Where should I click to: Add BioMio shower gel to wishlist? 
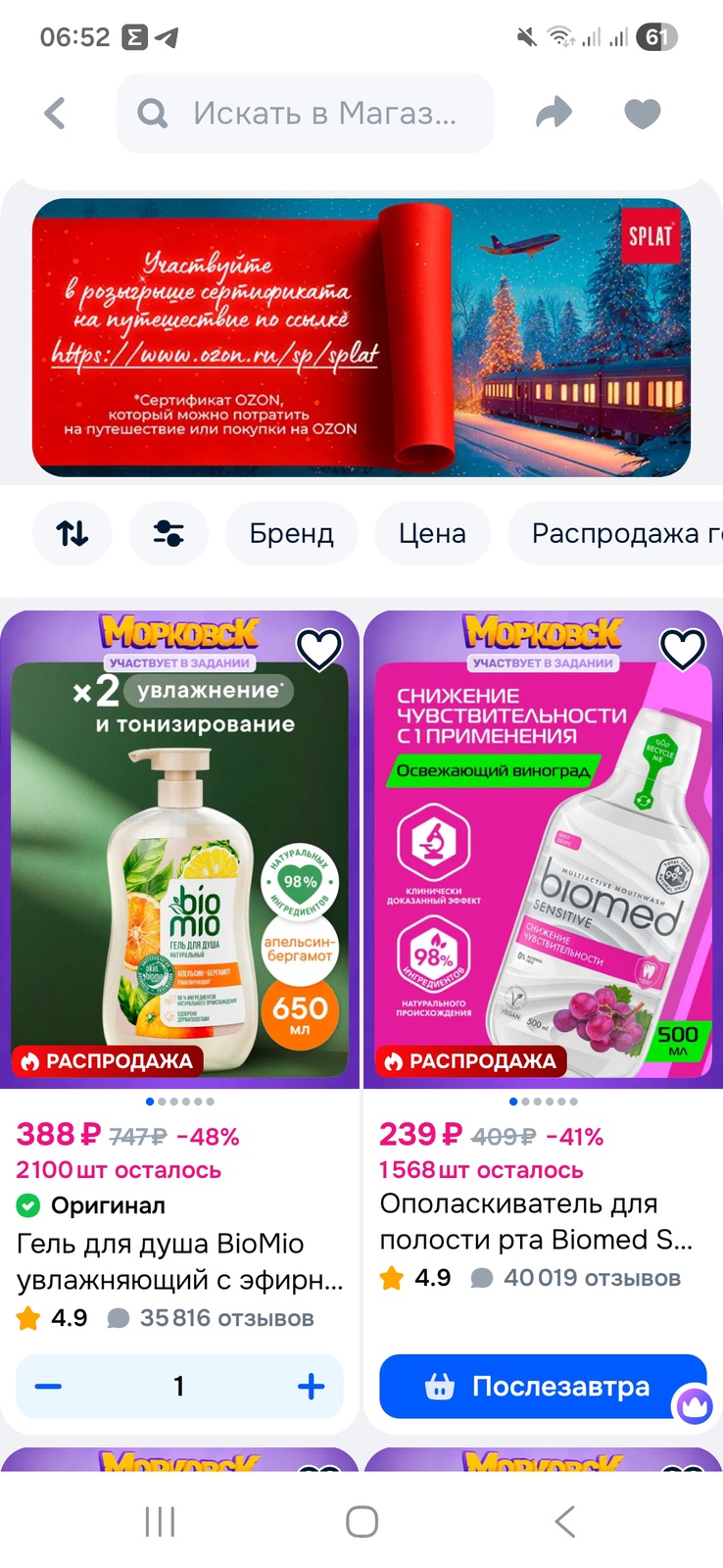point(319,650)
